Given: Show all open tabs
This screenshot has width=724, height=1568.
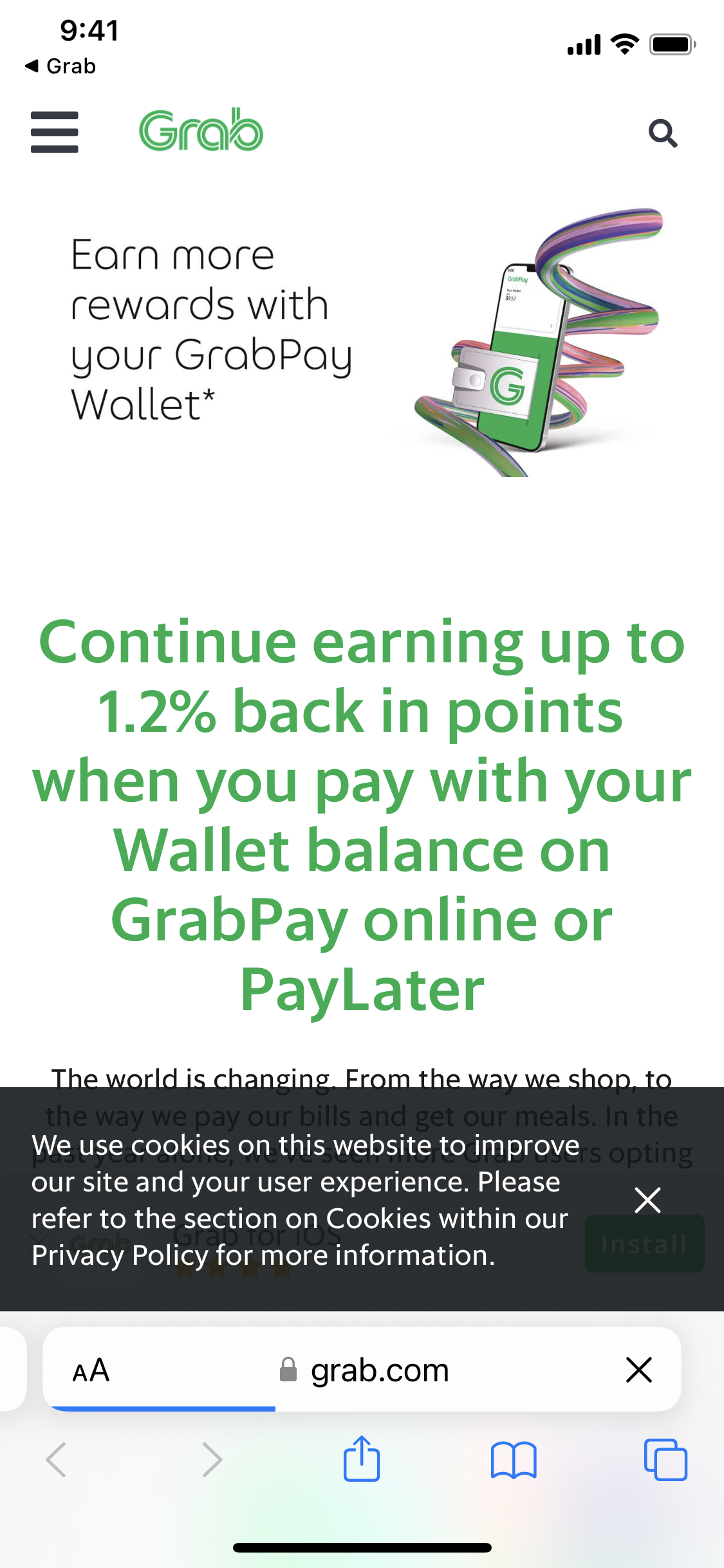Looking at the screenshot, I should pyautogui.click(x=665, y=1459).
